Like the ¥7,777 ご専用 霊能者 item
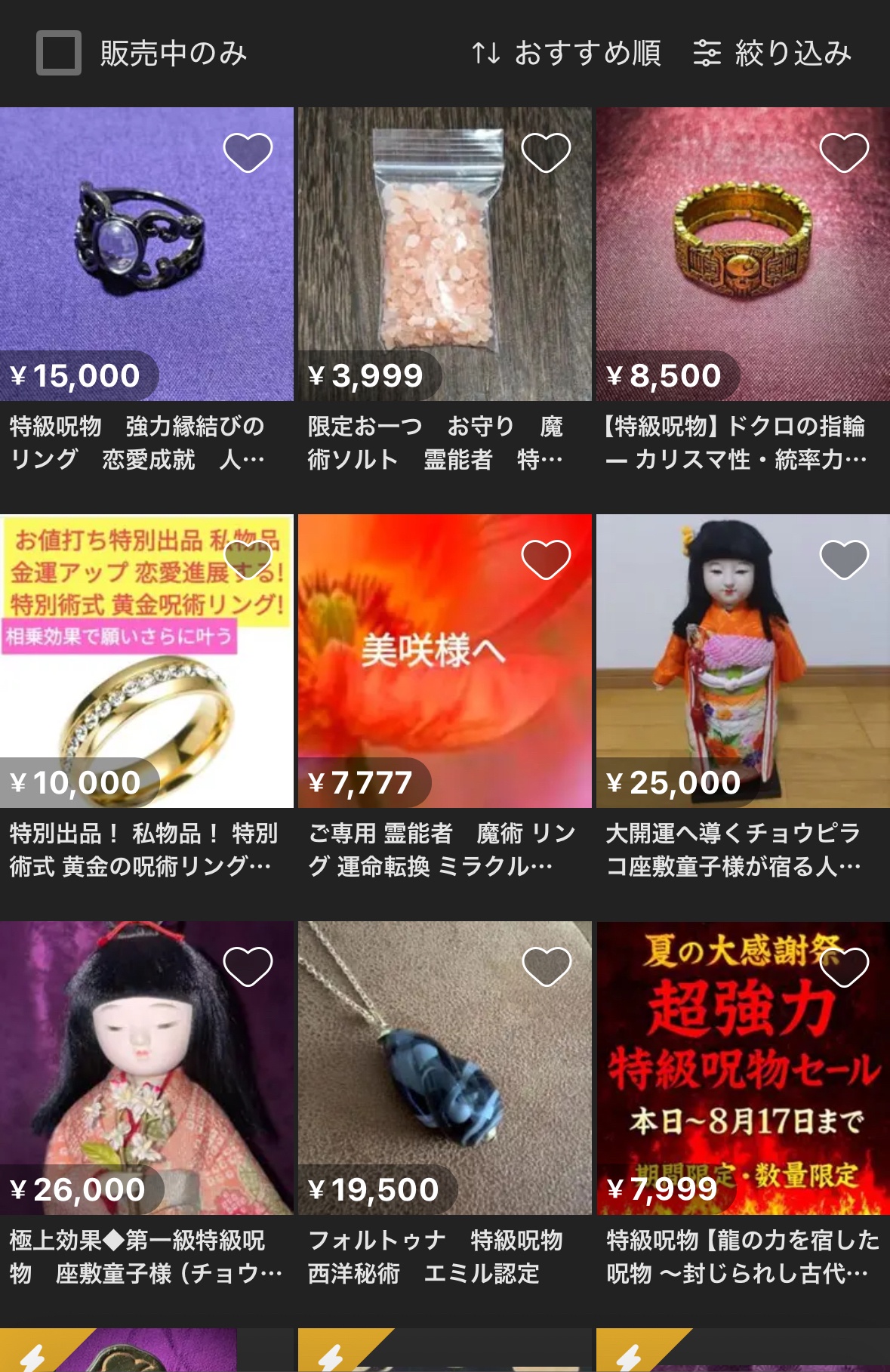This screenshot has width=890, height=1372. point(546,560)
